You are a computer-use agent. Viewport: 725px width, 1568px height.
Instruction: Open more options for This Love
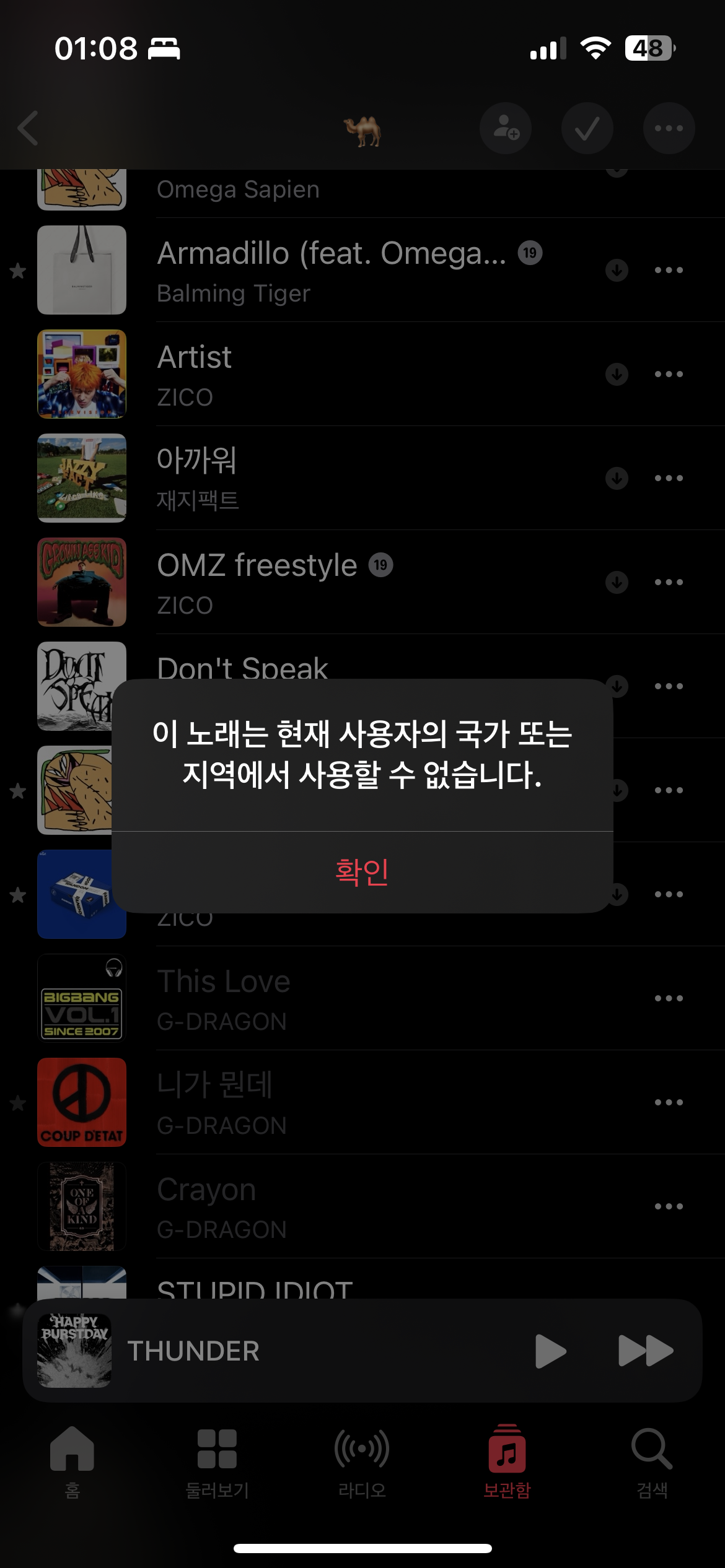click(669, 998)
